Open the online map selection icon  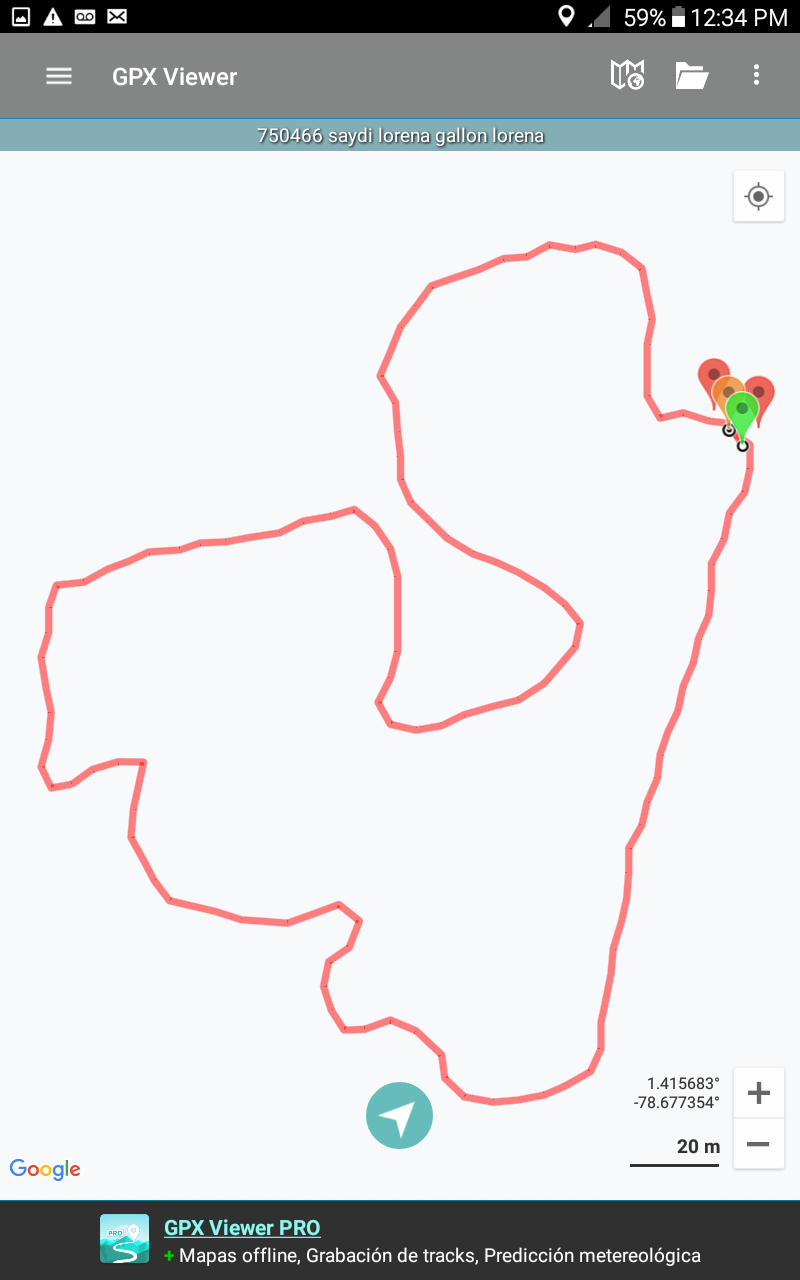[x=627, y=76]
